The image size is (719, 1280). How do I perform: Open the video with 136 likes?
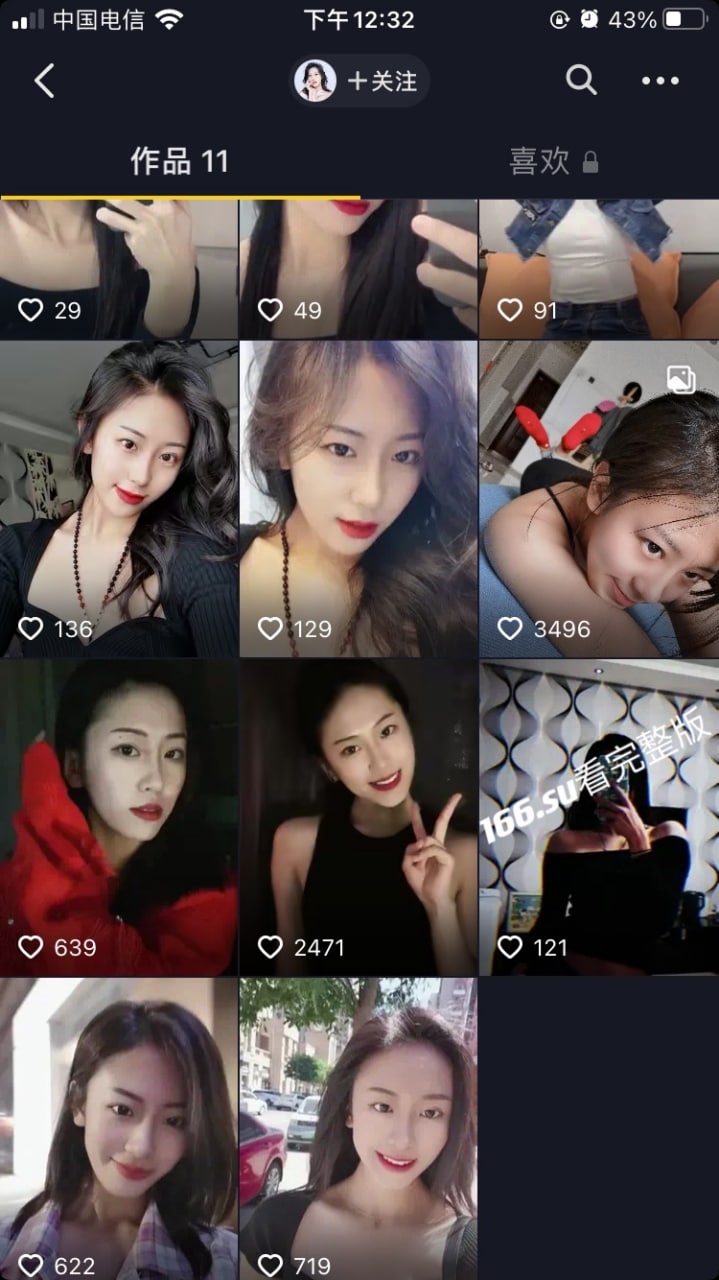point(119,499)
